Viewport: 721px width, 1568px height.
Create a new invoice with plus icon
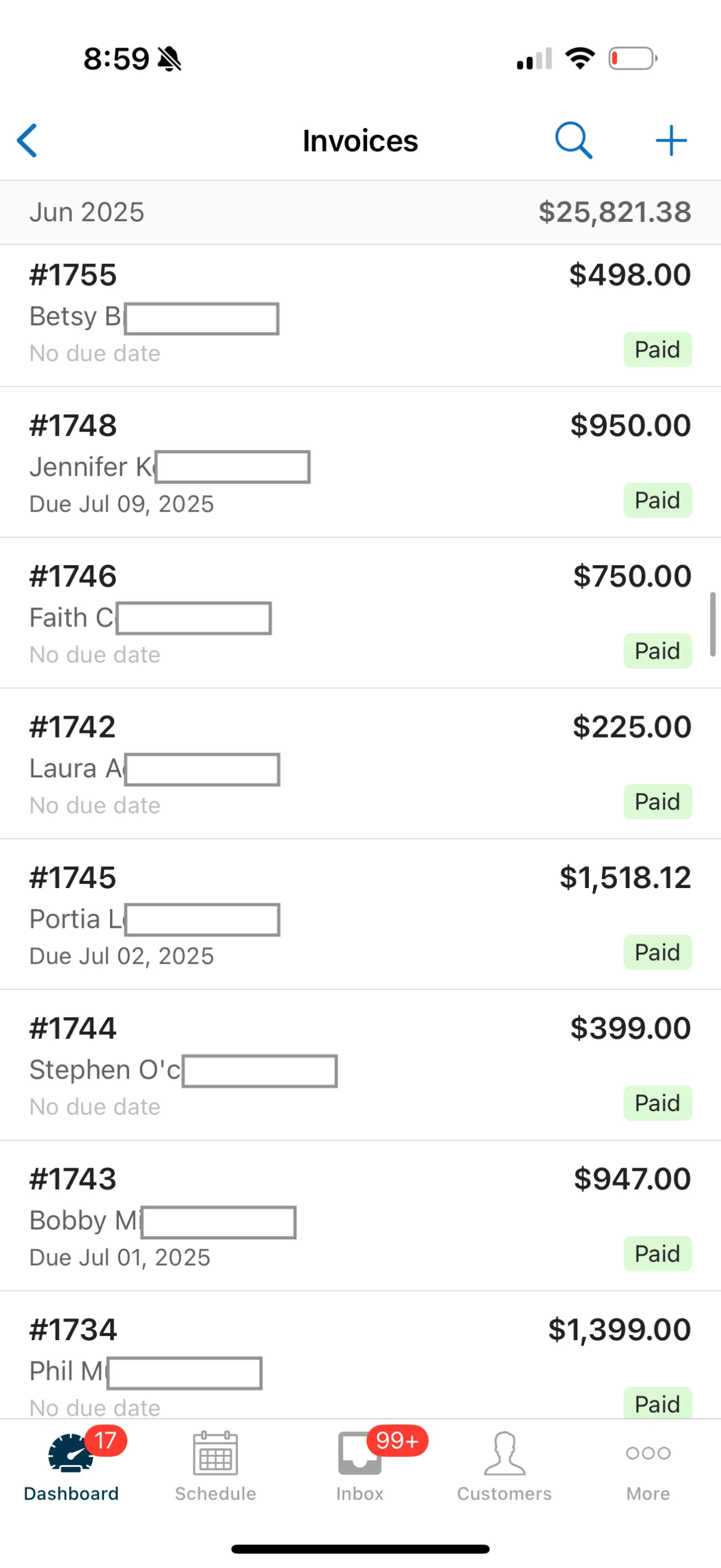(x=671, y=141)
